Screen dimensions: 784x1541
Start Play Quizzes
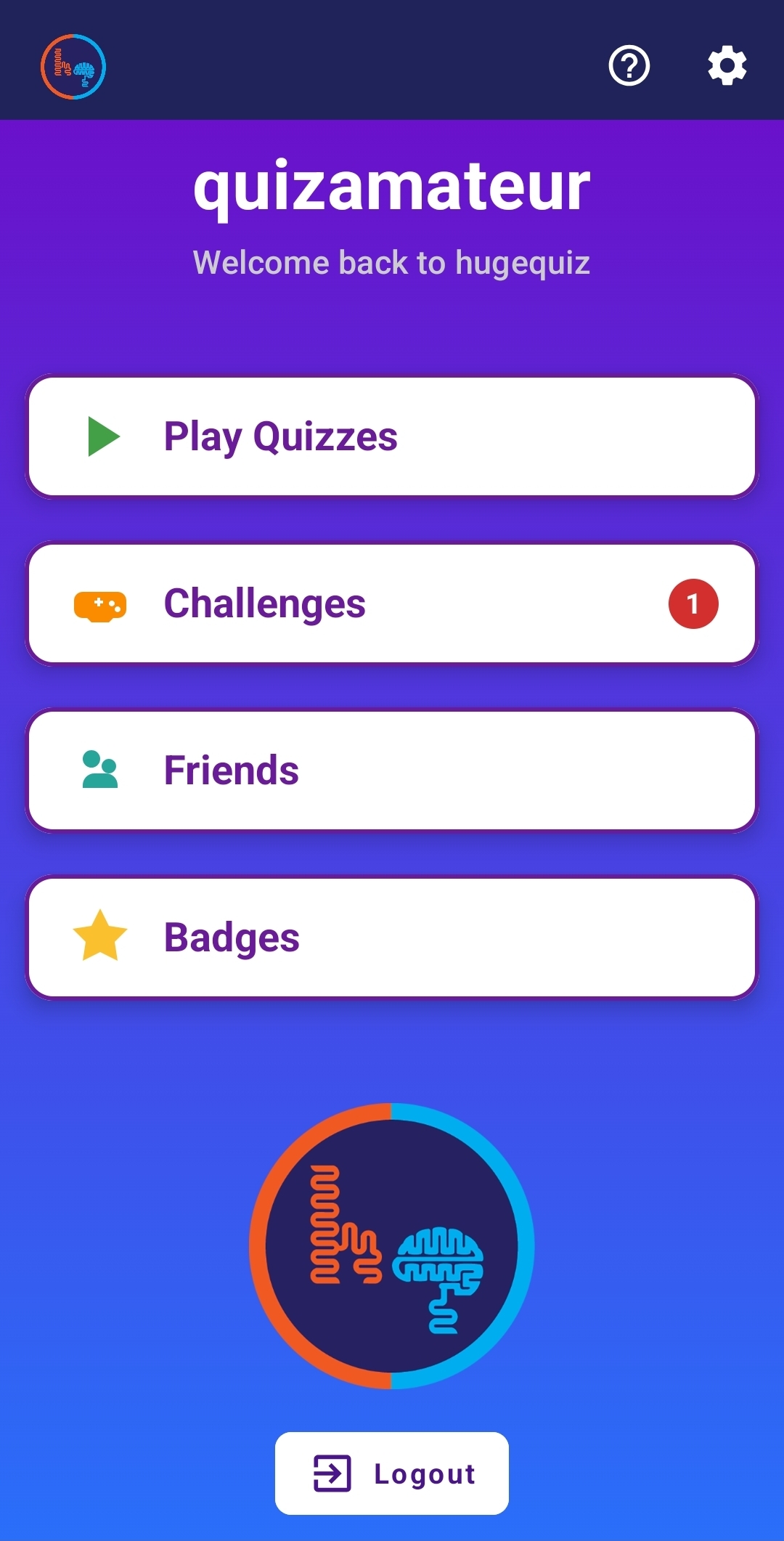click(392, 436)
